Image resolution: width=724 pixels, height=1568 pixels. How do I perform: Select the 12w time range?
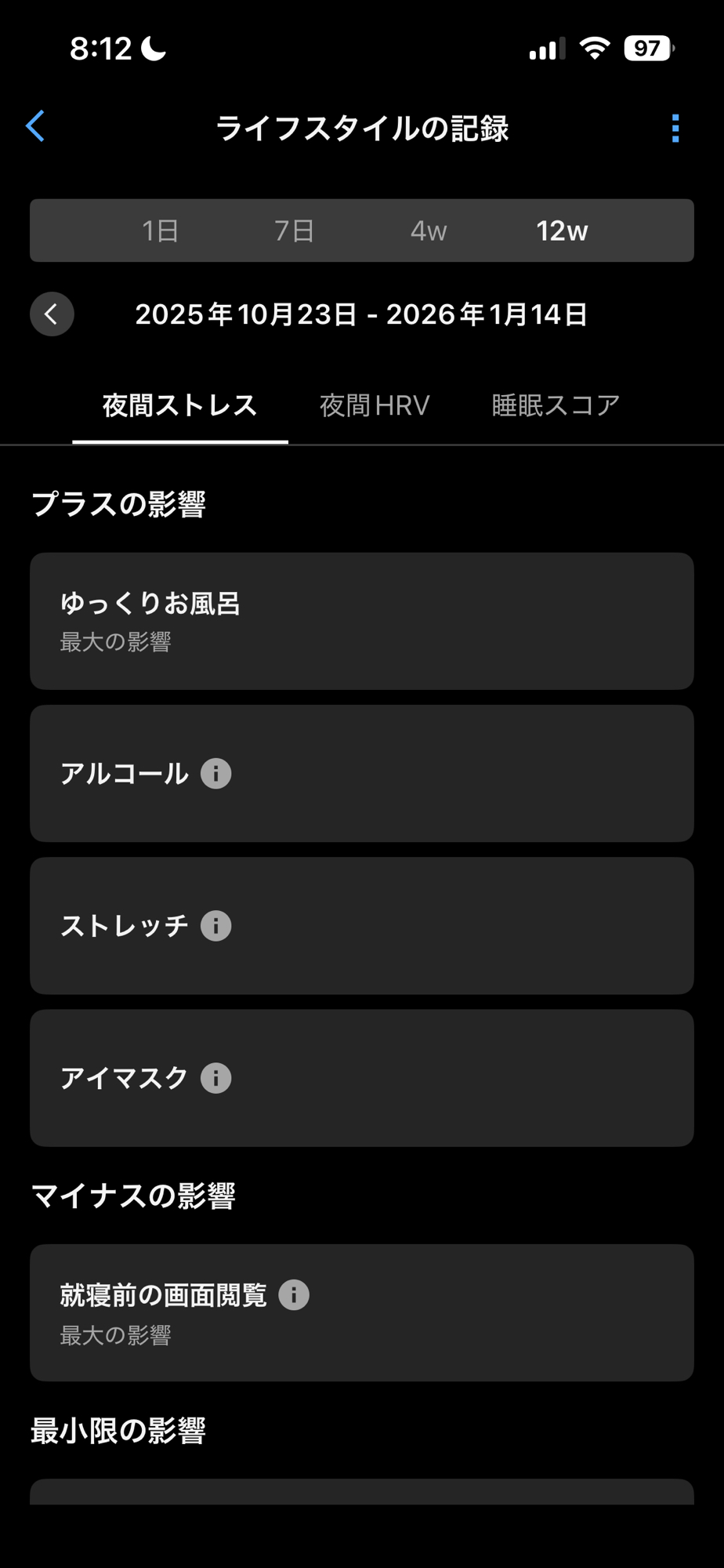[562, 230]
